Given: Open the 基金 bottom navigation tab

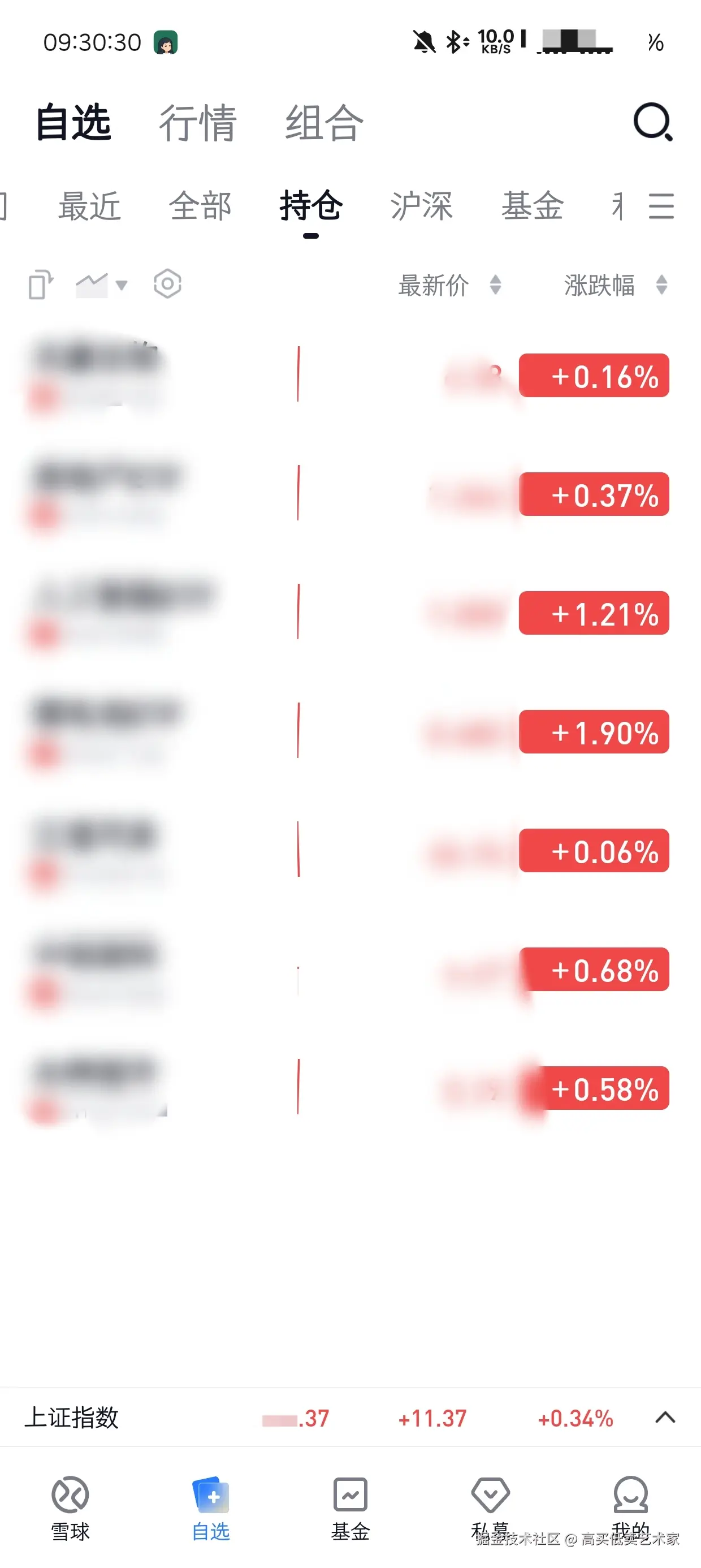Looking at the screenshot, I should (x=350, y=1506).
